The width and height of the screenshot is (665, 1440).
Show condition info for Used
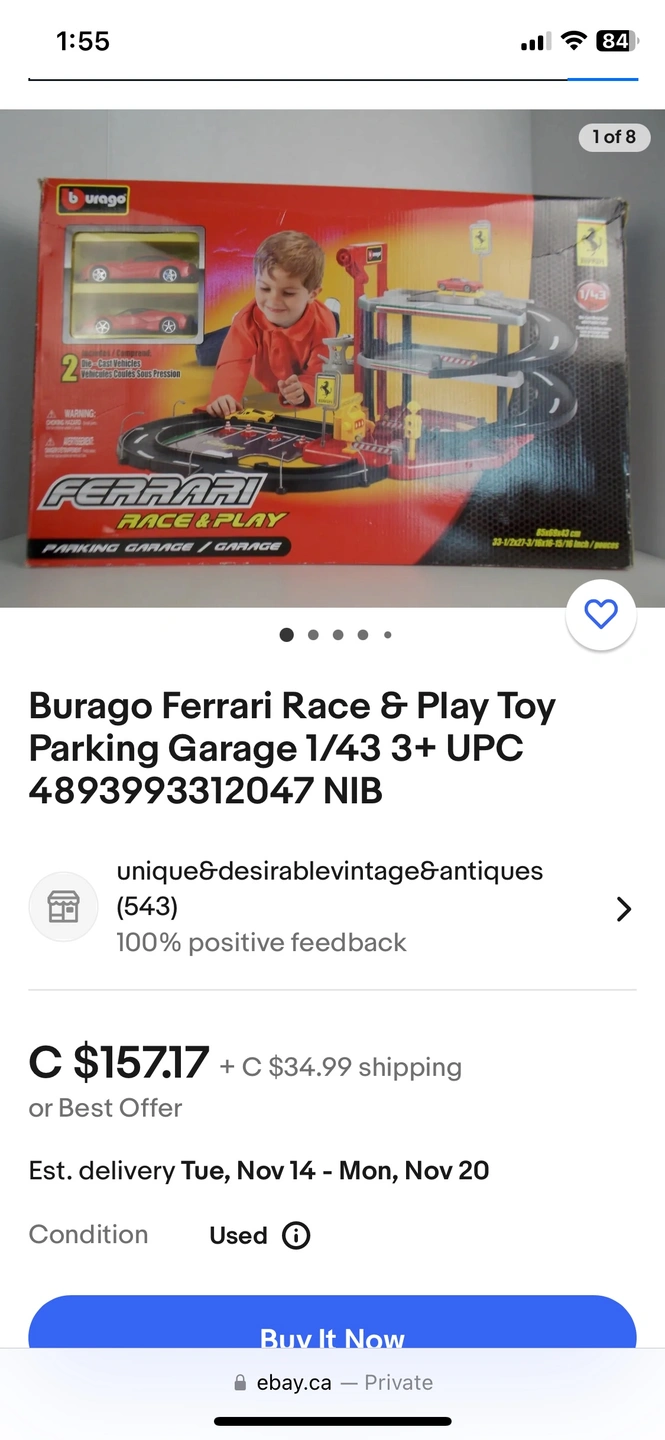tap(296, 1236)
